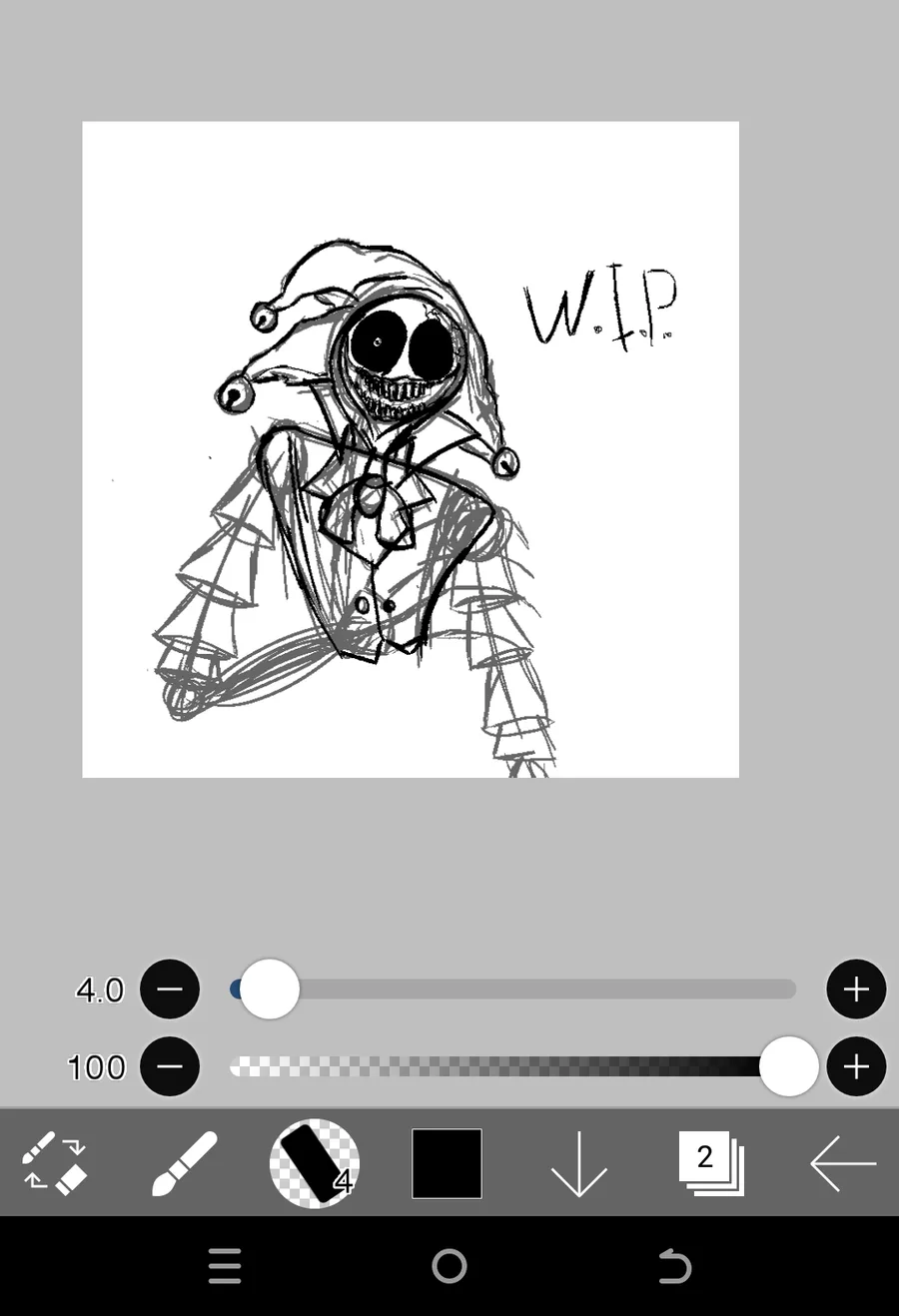Open the brush tool selector
This screenshot has width=899, height=1316.
click(184, 1163)
